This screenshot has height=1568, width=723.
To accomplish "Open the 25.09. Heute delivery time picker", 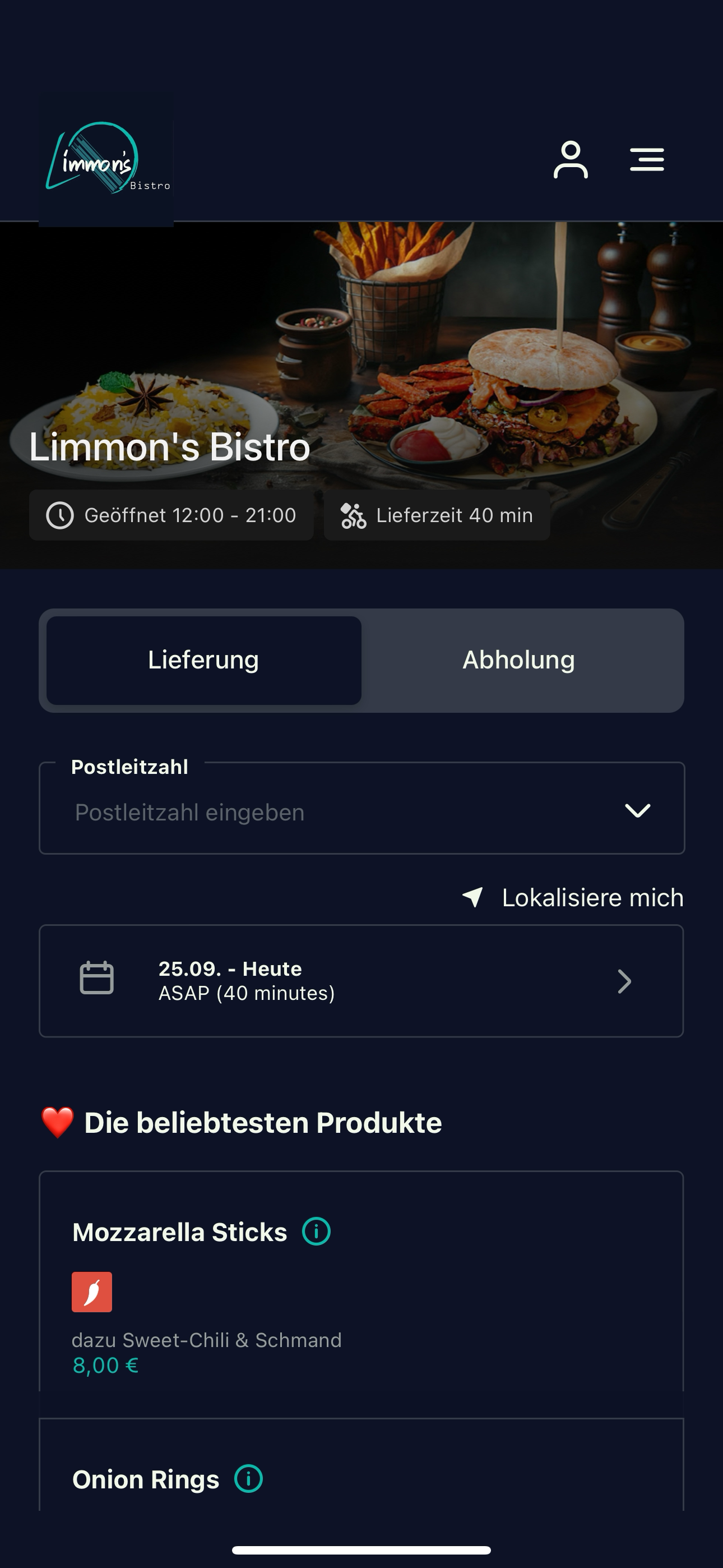I will click(x=361, y=981).
